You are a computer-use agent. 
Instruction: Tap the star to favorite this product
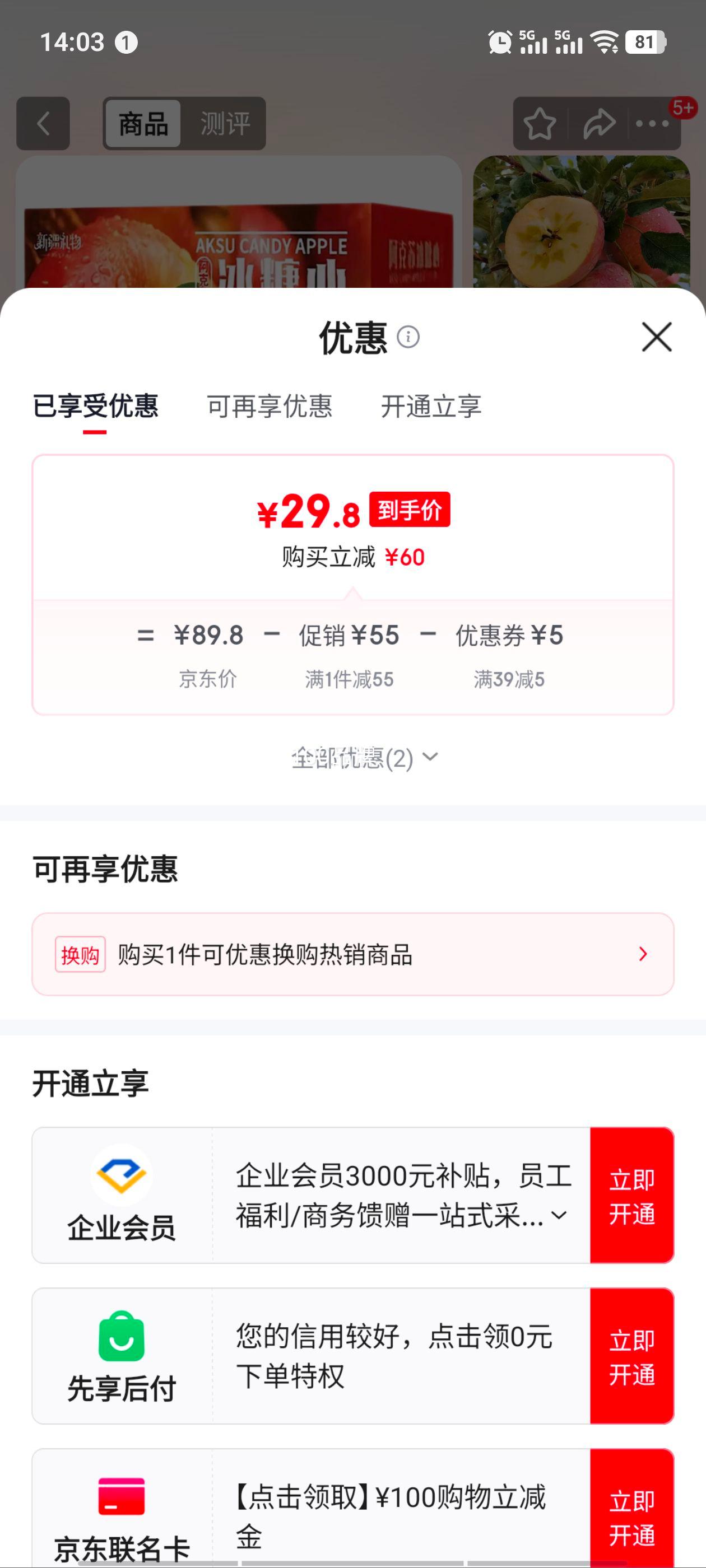(541, 124)
